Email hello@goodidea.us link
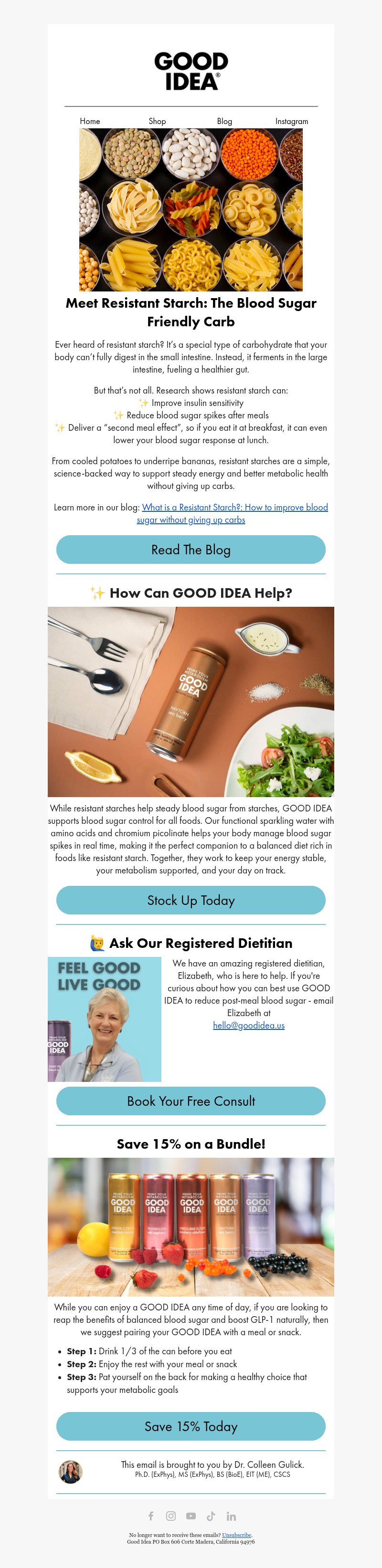Screen dimensions: 382x1568 (x=249, y=1026)
